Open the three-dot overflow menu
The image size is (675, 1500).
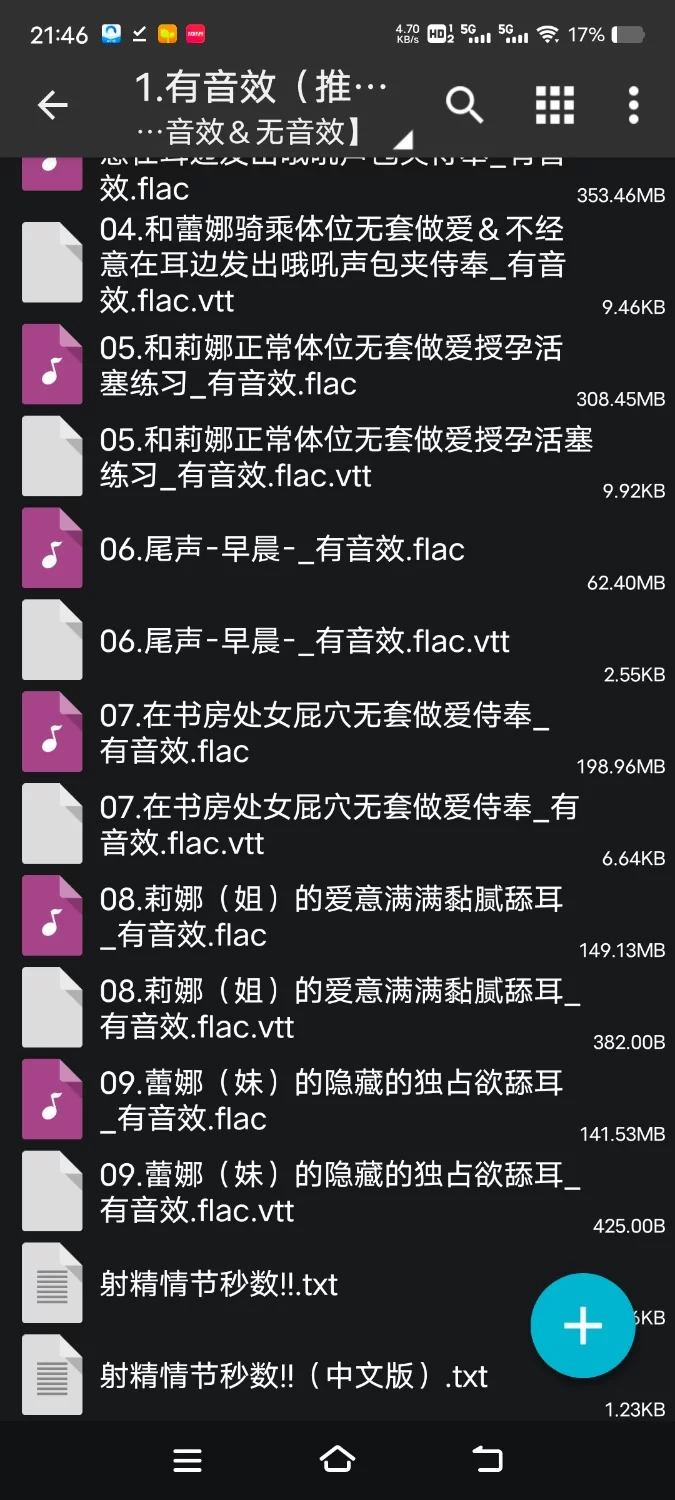click(633, 105)
